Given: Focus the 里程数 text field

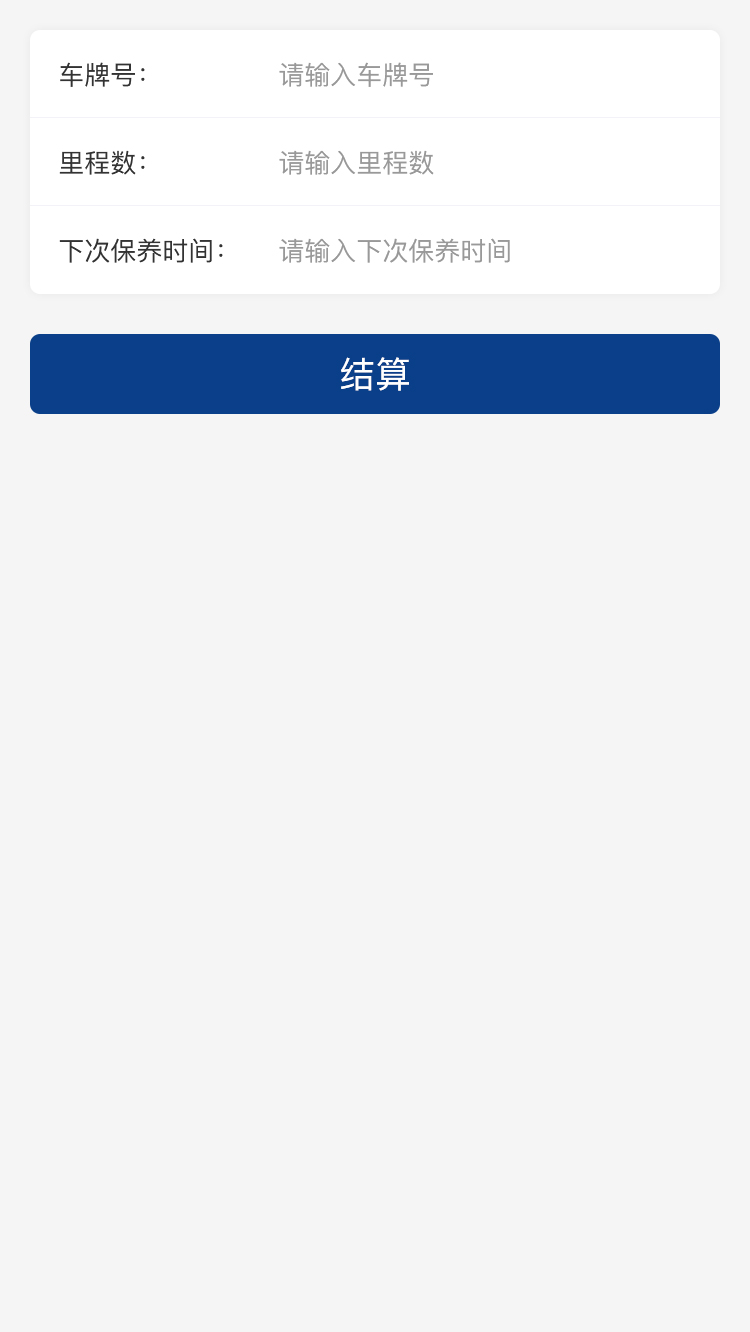Looking at the screenshot, I should click(x=480, y=163).
